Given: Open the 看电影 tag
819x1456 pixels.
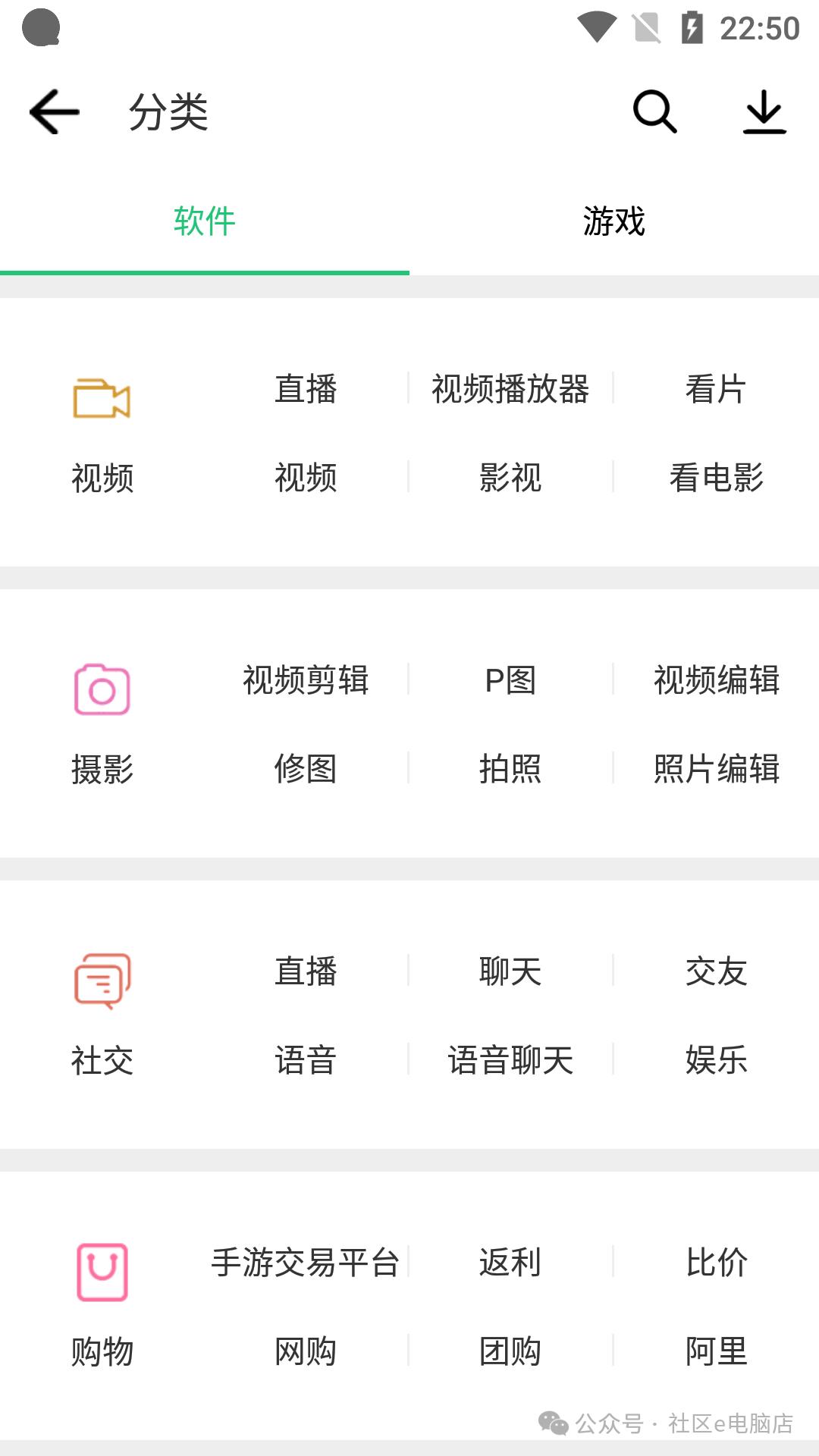Looking at the screenshot, I should pos(717,478).
